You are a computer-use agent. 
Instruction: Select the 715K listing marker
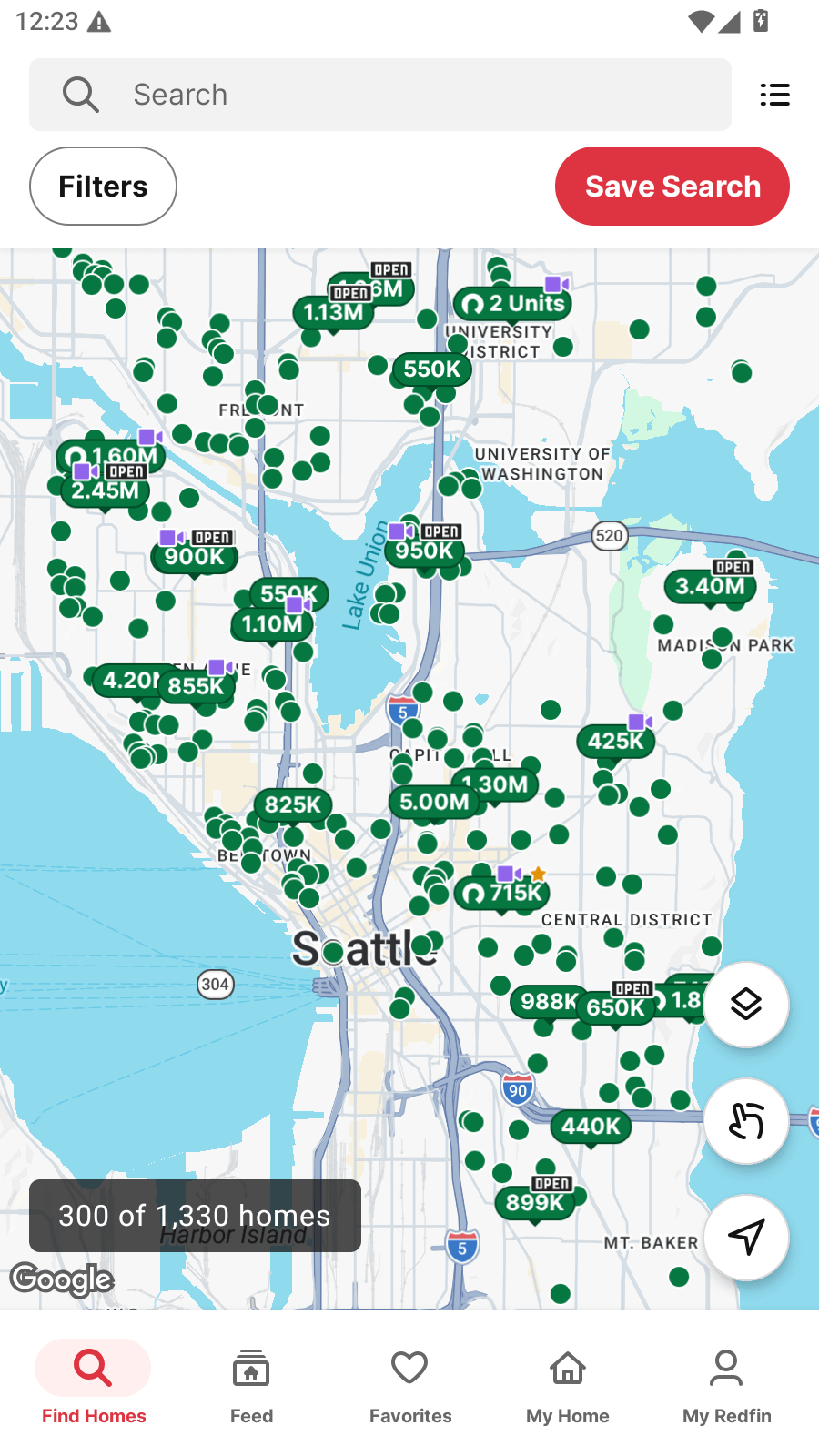tap(503, 893)
